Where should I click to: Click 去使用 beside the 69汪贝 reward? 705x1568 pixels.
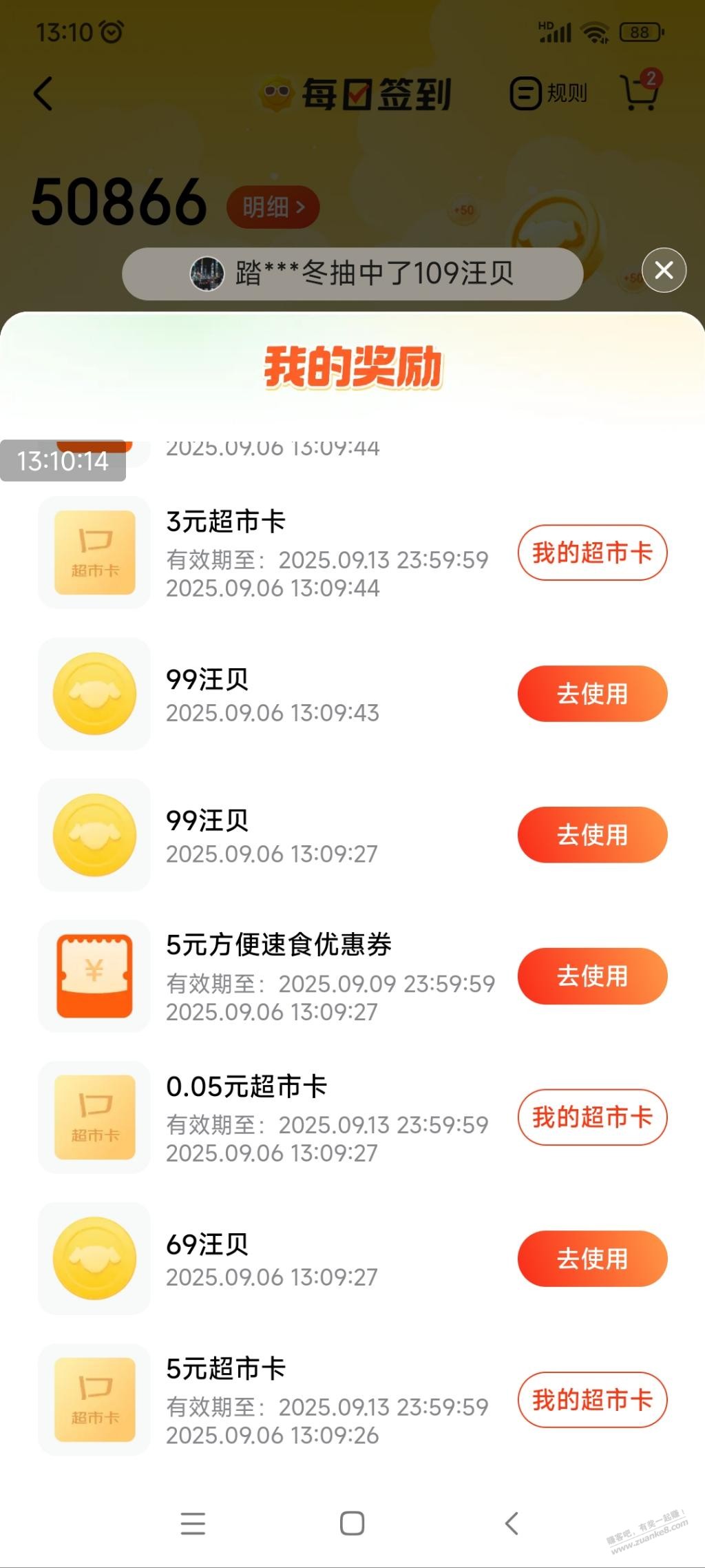(591, 1258)
